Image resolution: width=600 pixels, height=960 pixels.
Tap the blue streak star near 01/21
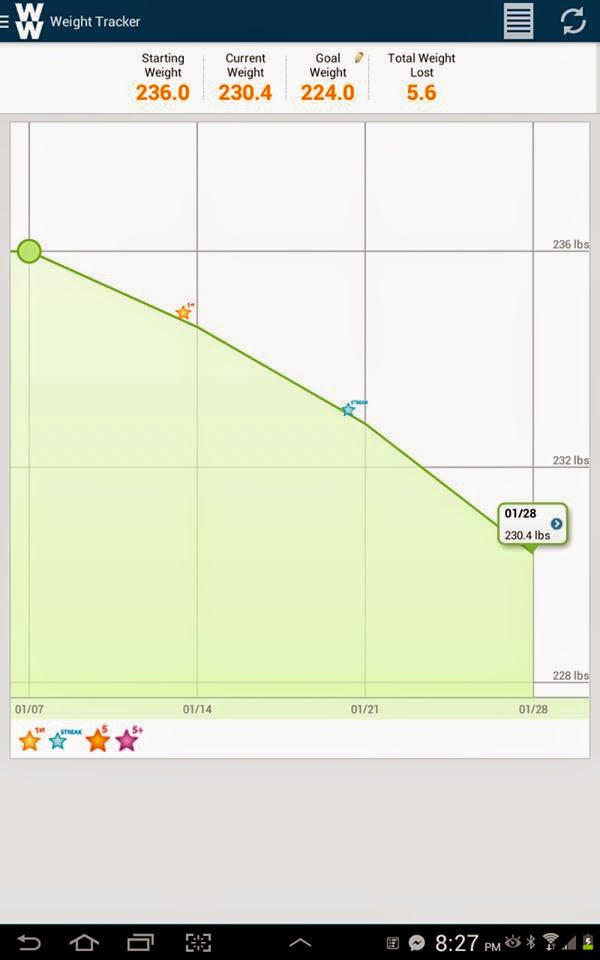click(348, 409)
